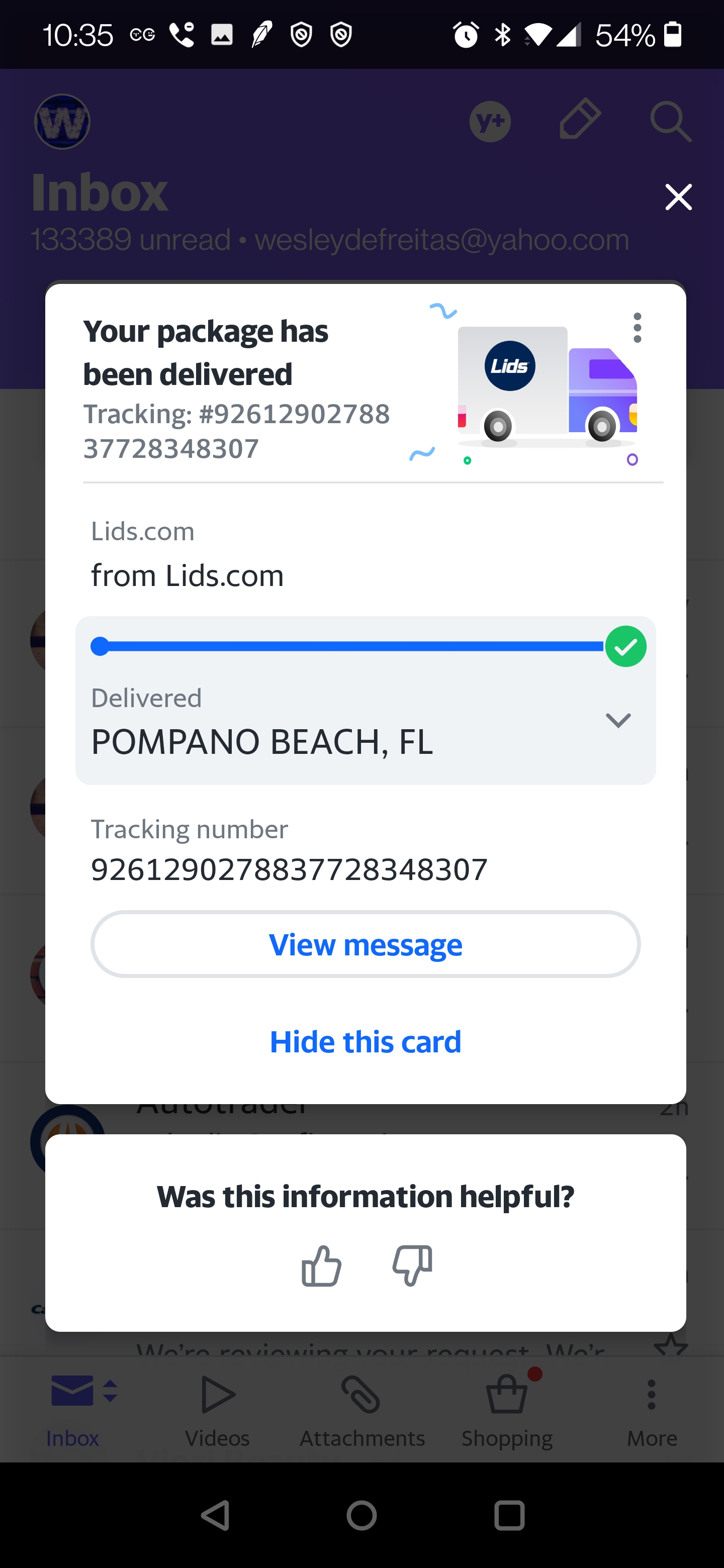This screenshot has width=724, height=1568.
Task: Hide this card
Action: (x=366, y=1041)
